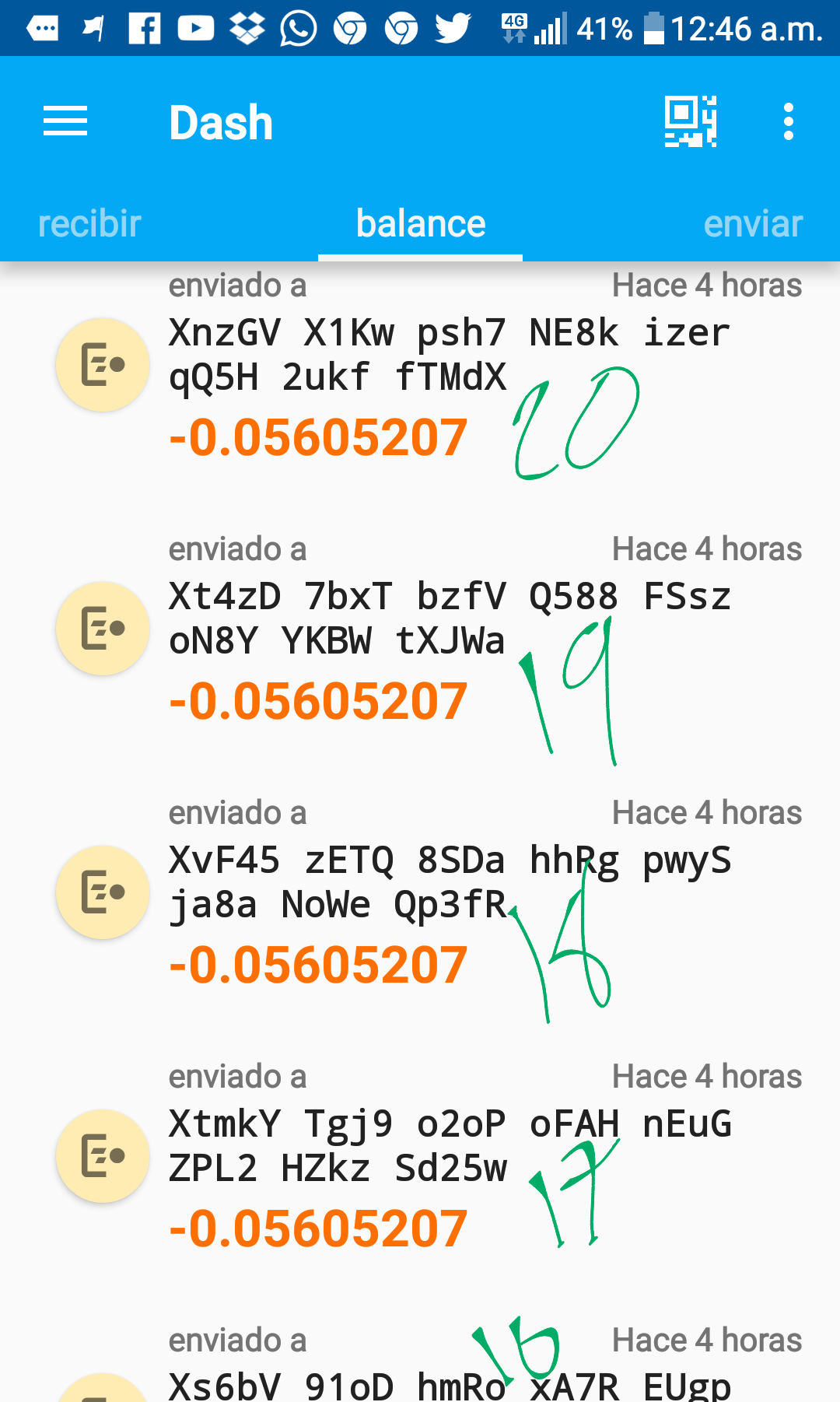Open the hamburger navigation drawer
This screenshot has width=840, height=1402.
[65, 121]
